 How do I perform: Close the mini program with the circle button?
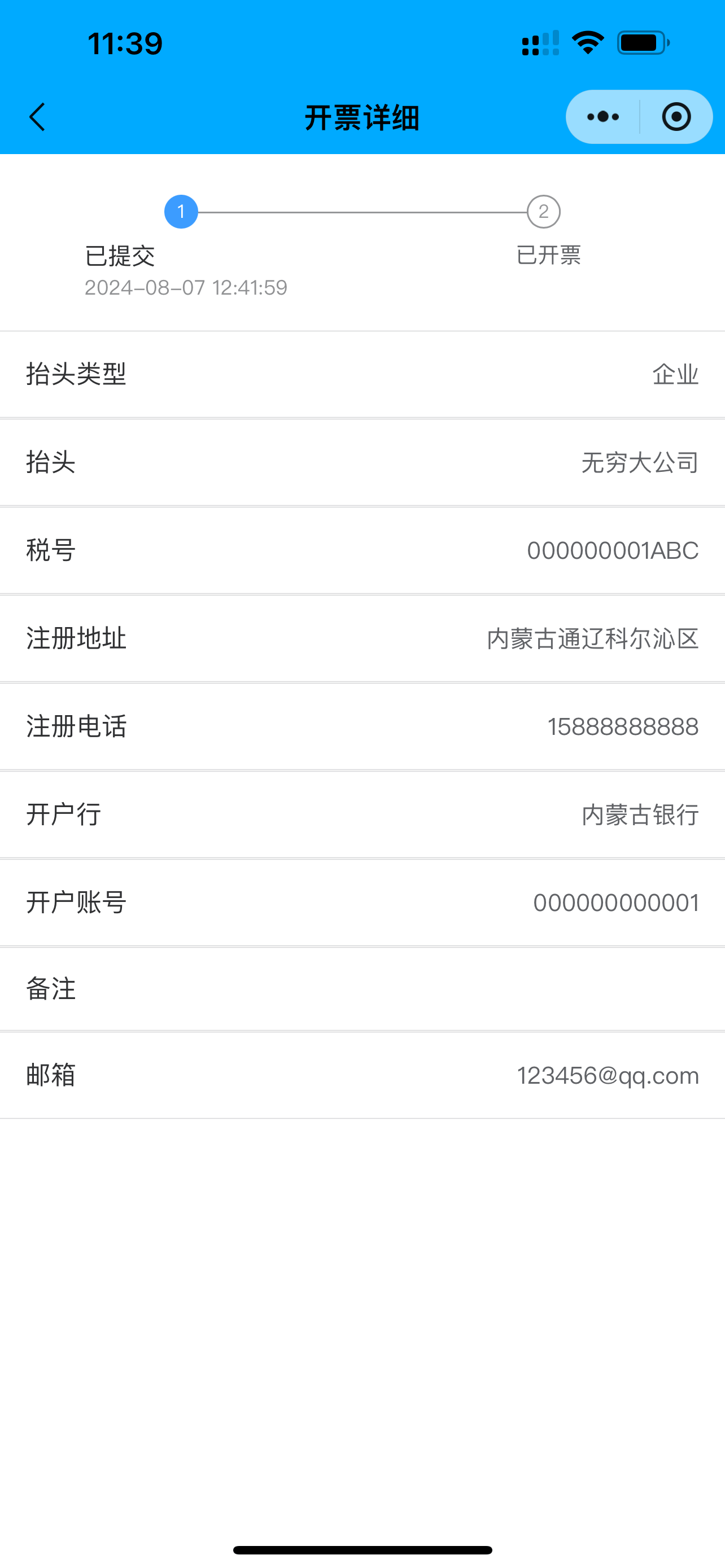676,117
